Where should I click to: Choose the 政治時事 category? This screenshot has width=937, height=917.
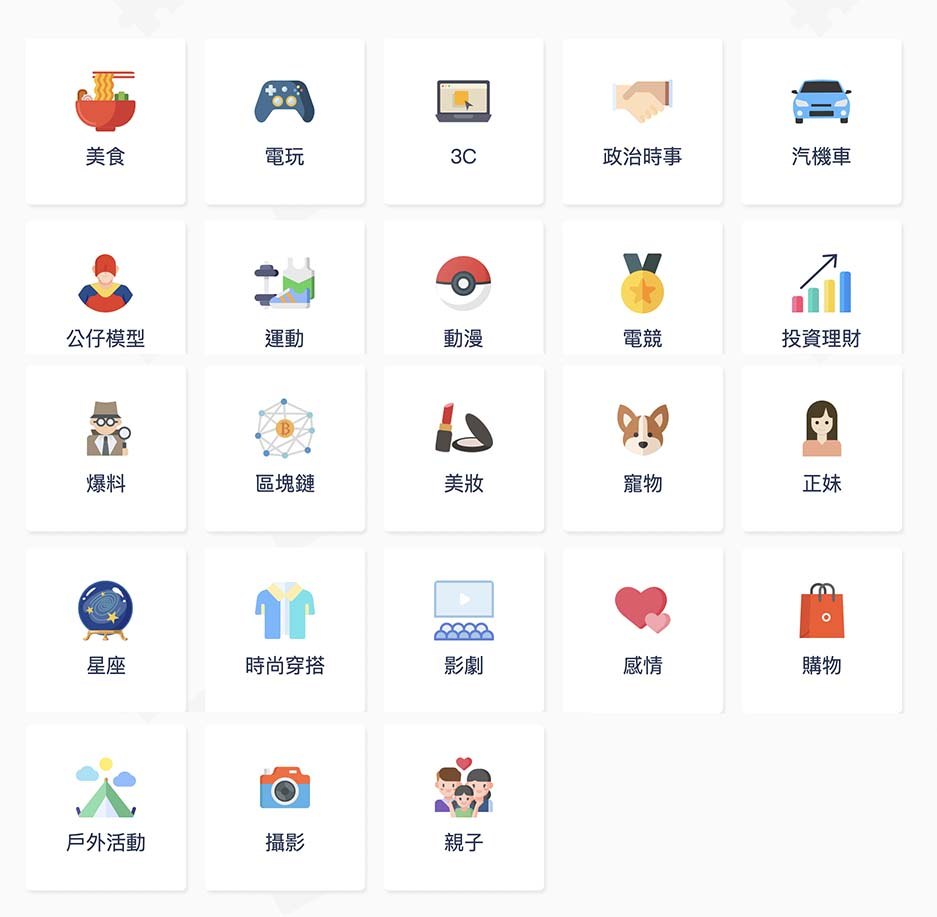coord(642,122)
